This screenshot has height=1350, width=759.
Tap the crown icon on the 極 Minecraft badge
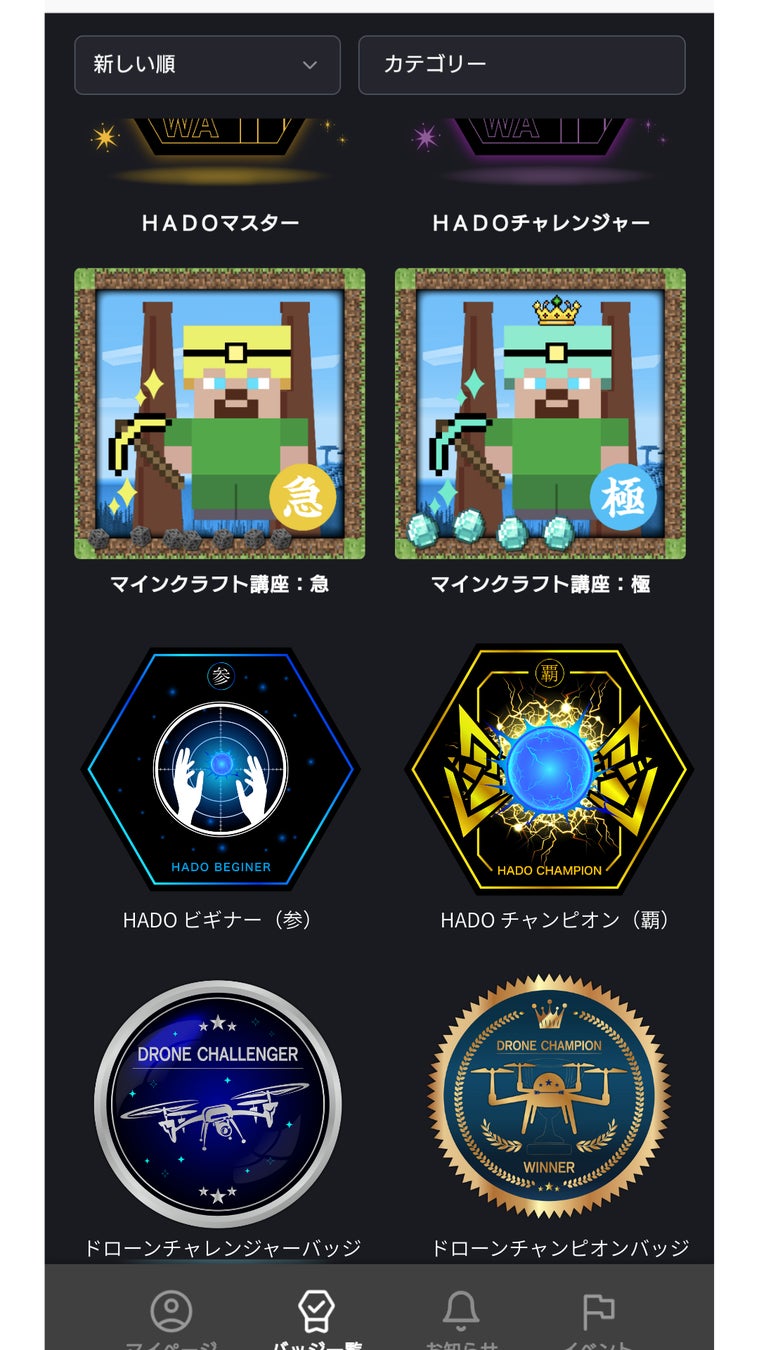tap(558, 313)
